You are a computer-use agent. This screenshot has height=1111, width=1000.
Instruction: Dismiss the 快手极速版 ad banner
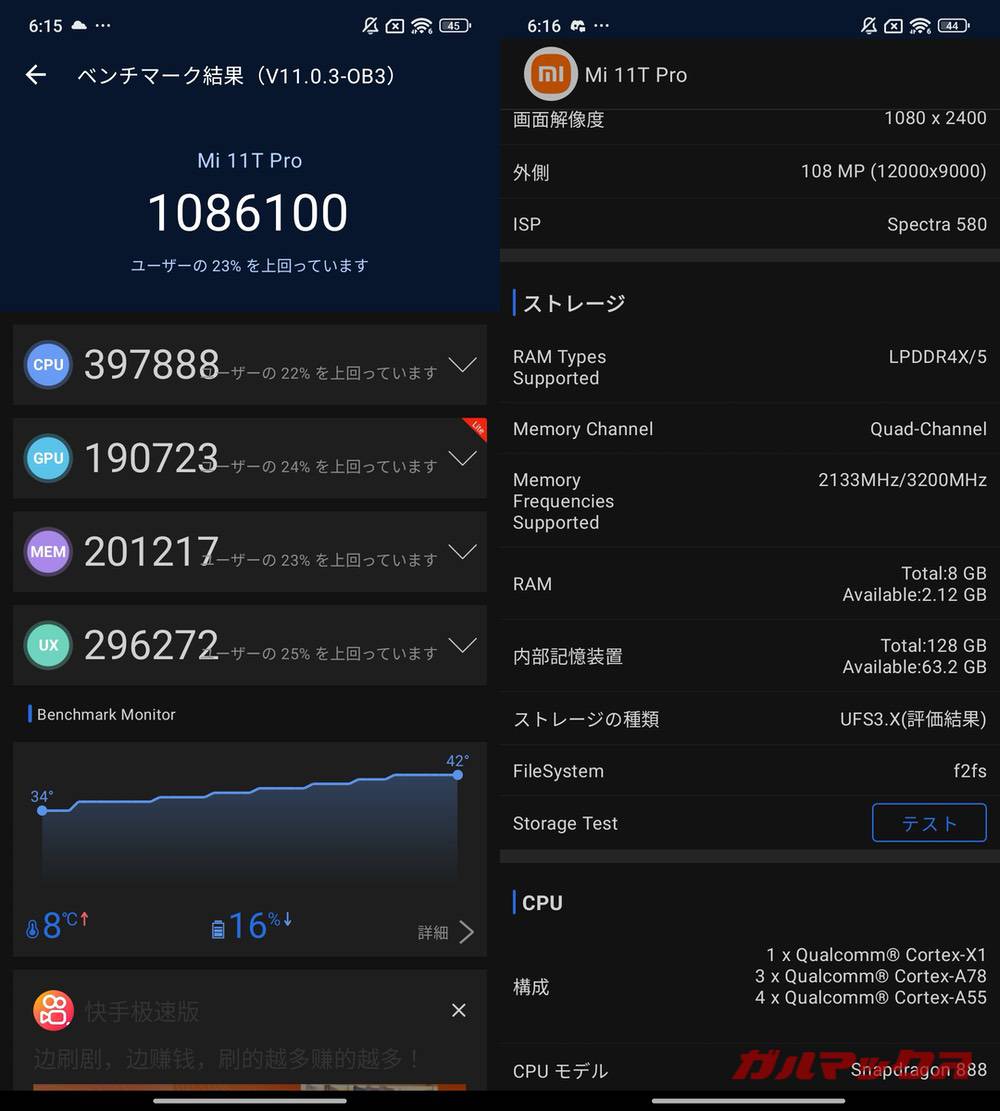click(x=459, y=1010)
